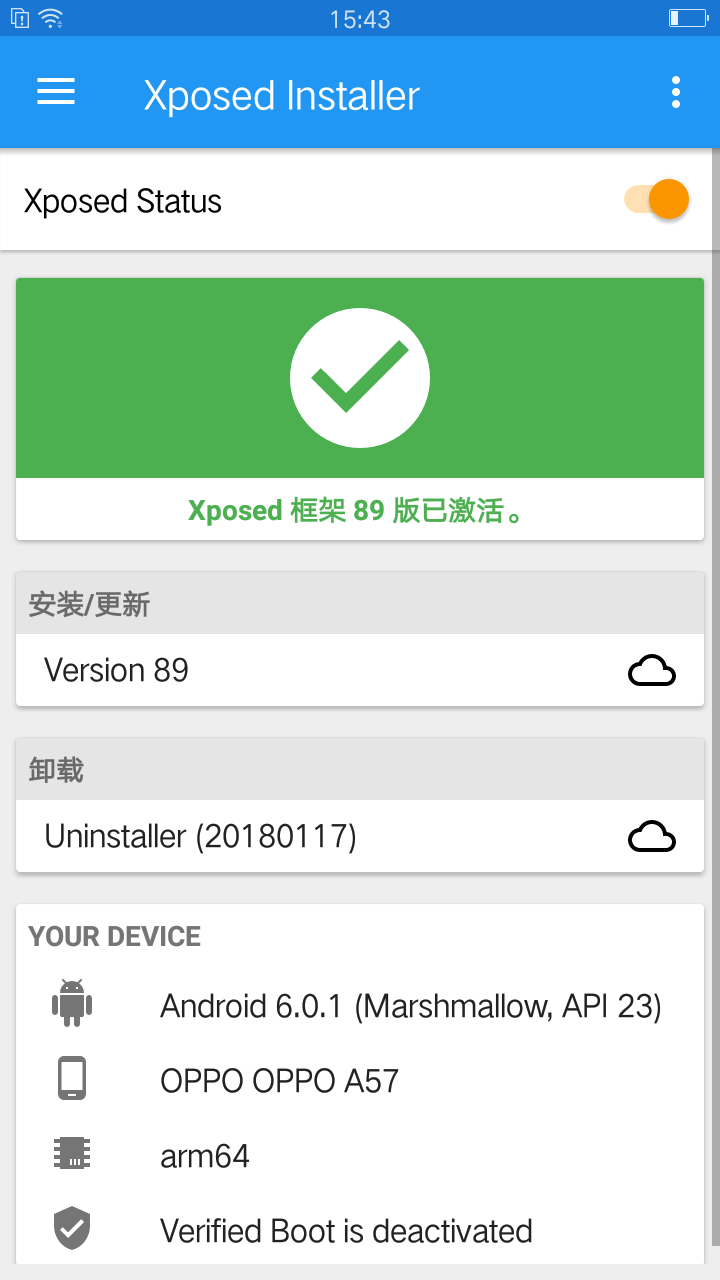720x1280 pixels.
Task: Open the overflow menu
Action: coord(676,93)
